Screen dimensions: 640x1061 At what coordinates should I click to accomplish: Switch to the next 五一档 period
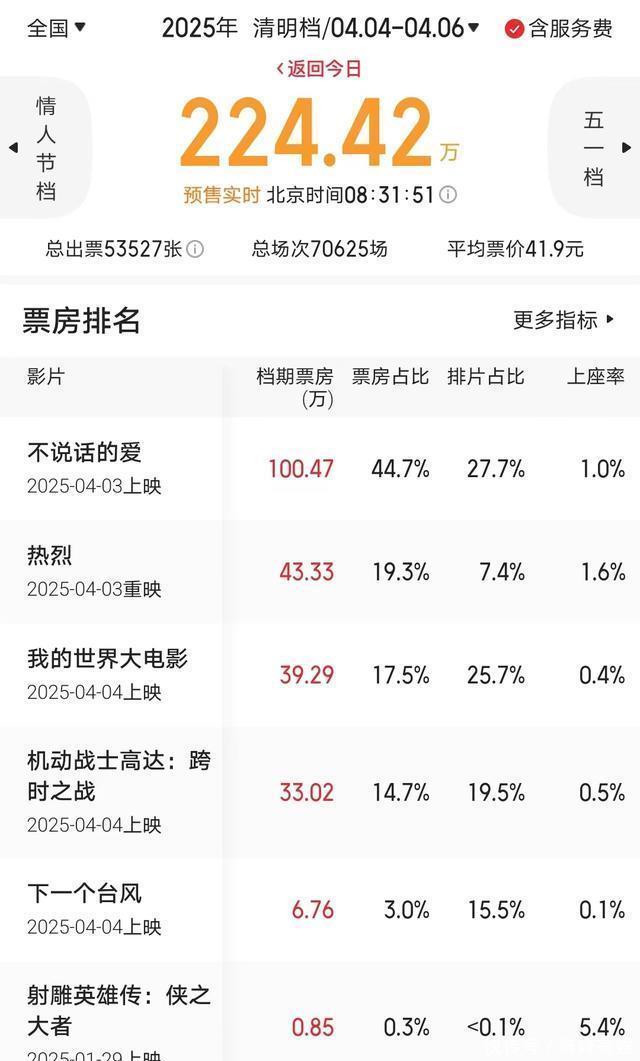pos(594,148)
